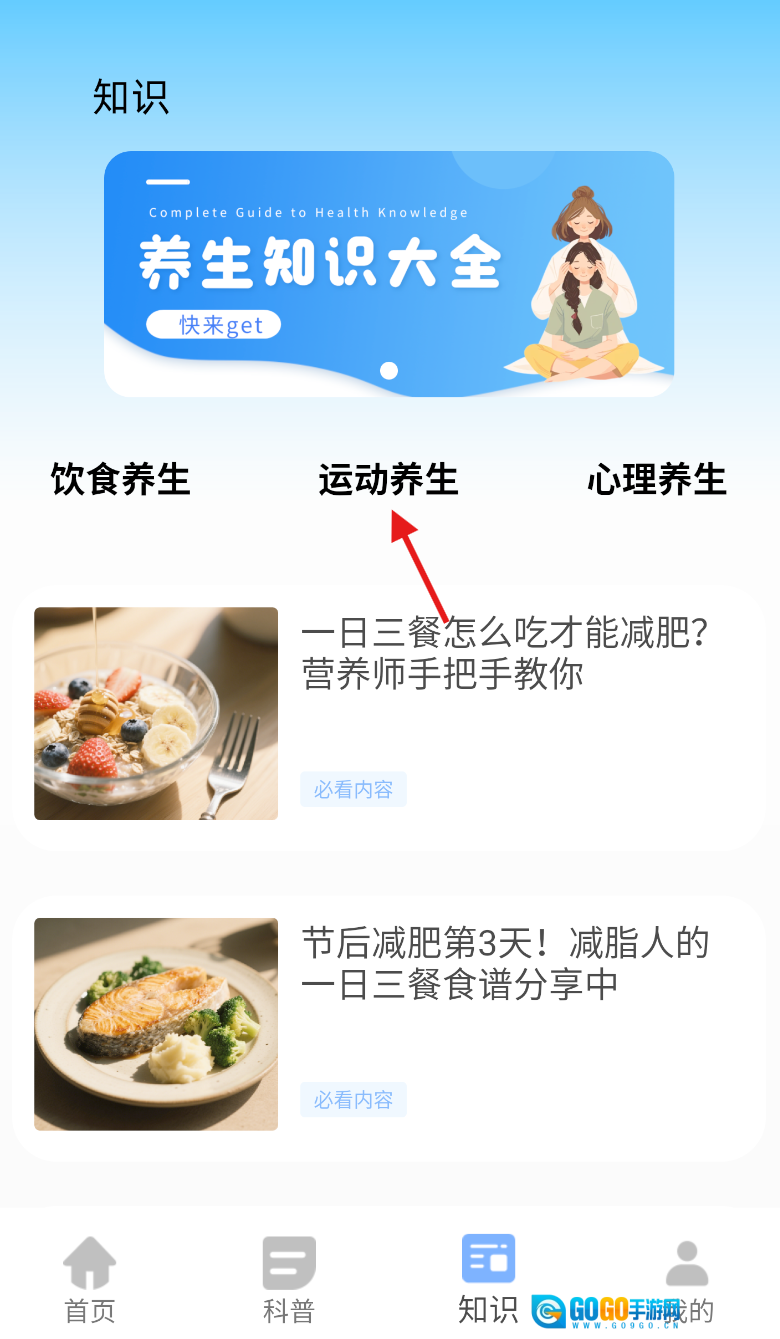Open article 节后减肥第3天 食谱分享
780x1339 pixels.
(388, 1027)
